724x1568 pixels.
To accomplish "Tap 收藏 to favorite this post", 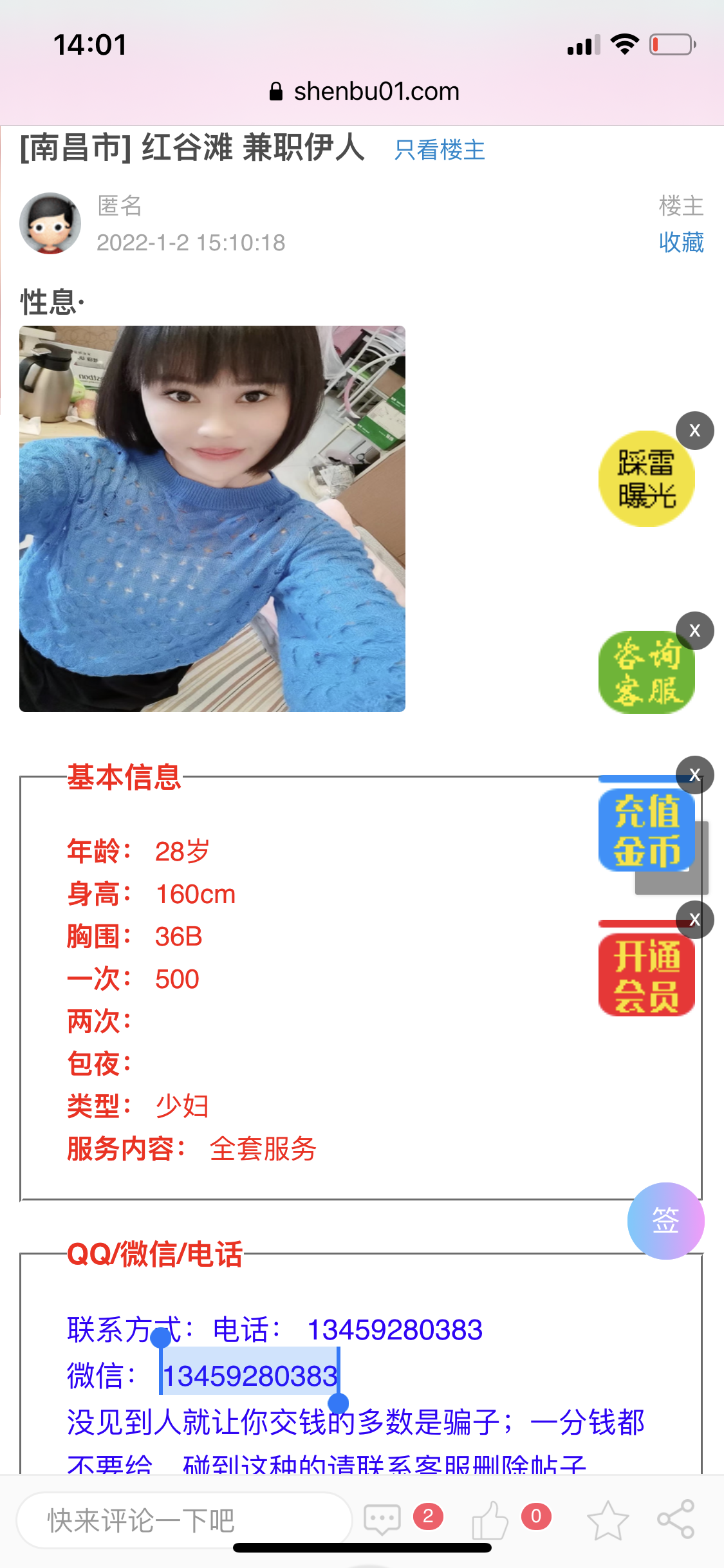I will coord(681,243).
